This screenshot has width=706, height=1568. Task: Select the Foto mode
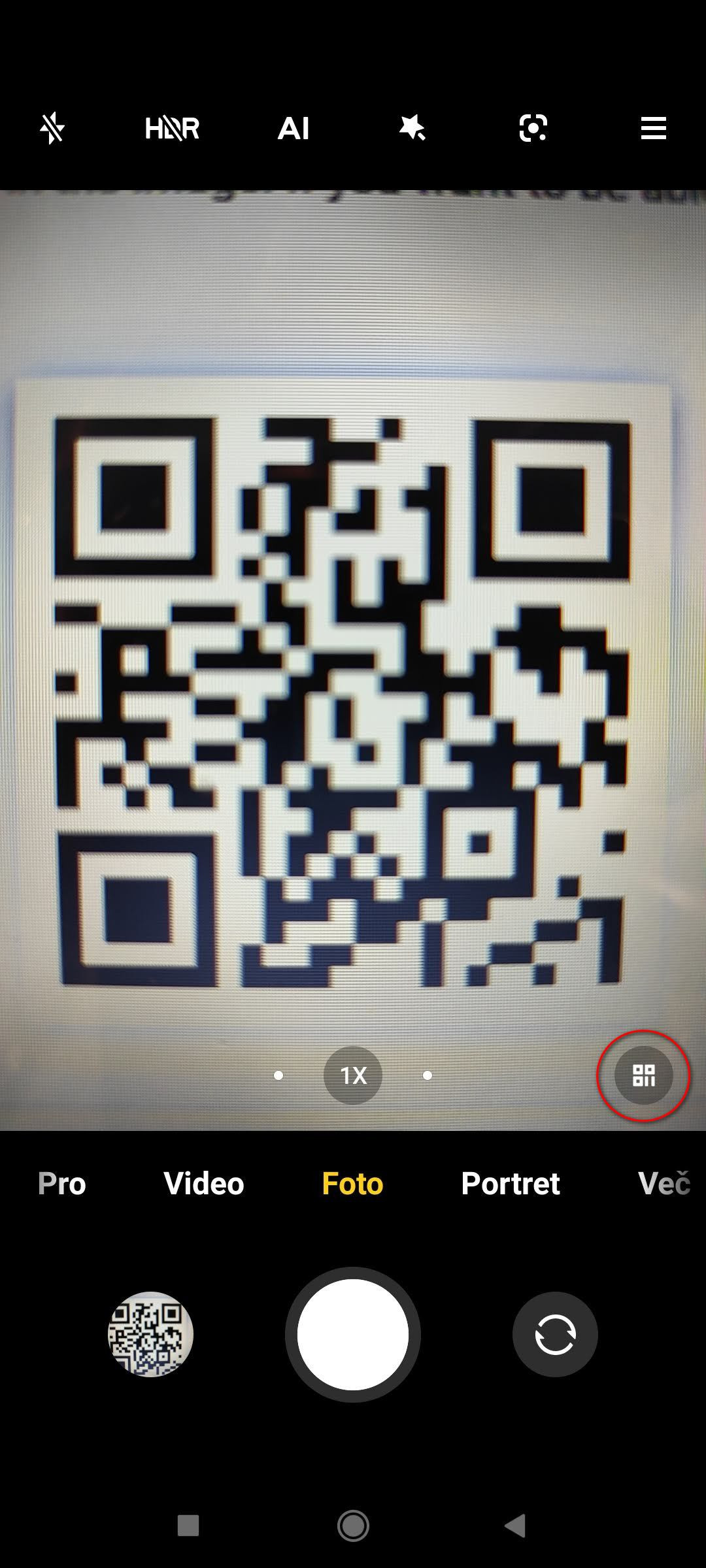click(x=352, y=1184)
